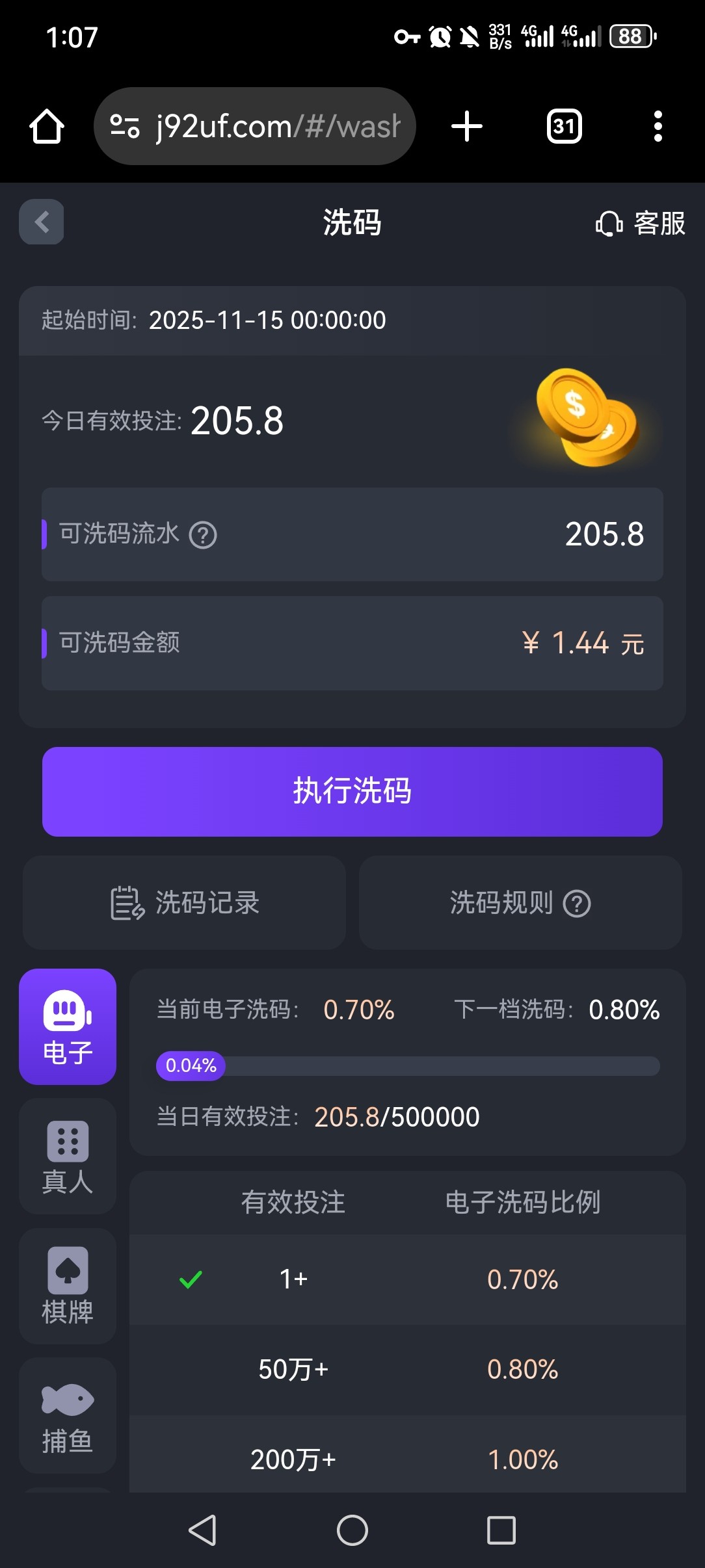Screen dimensions: 705x1568
Task: Switch to the 真人 category
Action: coord(68,1156)
